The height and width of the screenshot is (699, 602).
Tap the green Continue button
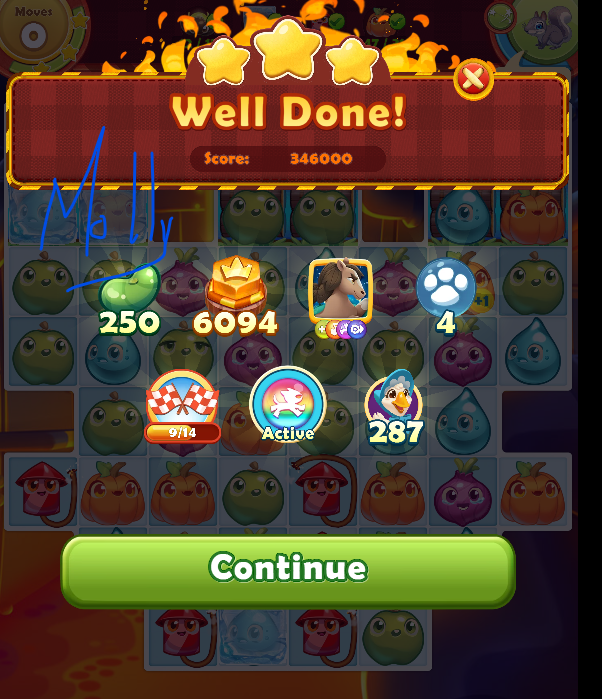point(288,569)
